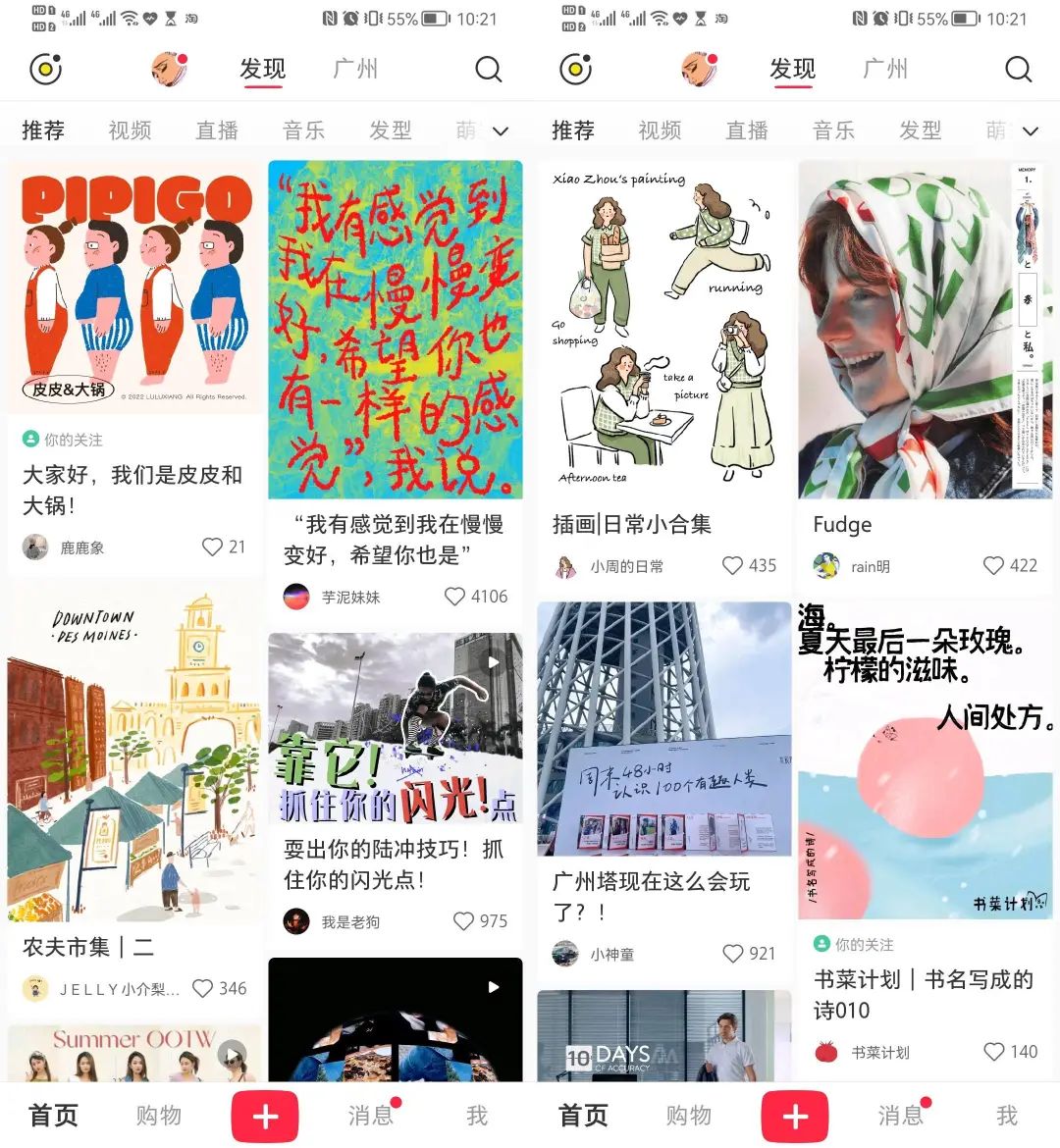The height and width of the screenshot is (1148, 1060).
Task: Tap the heart on 芋泥妹妹's post
Action: point(454,597)
